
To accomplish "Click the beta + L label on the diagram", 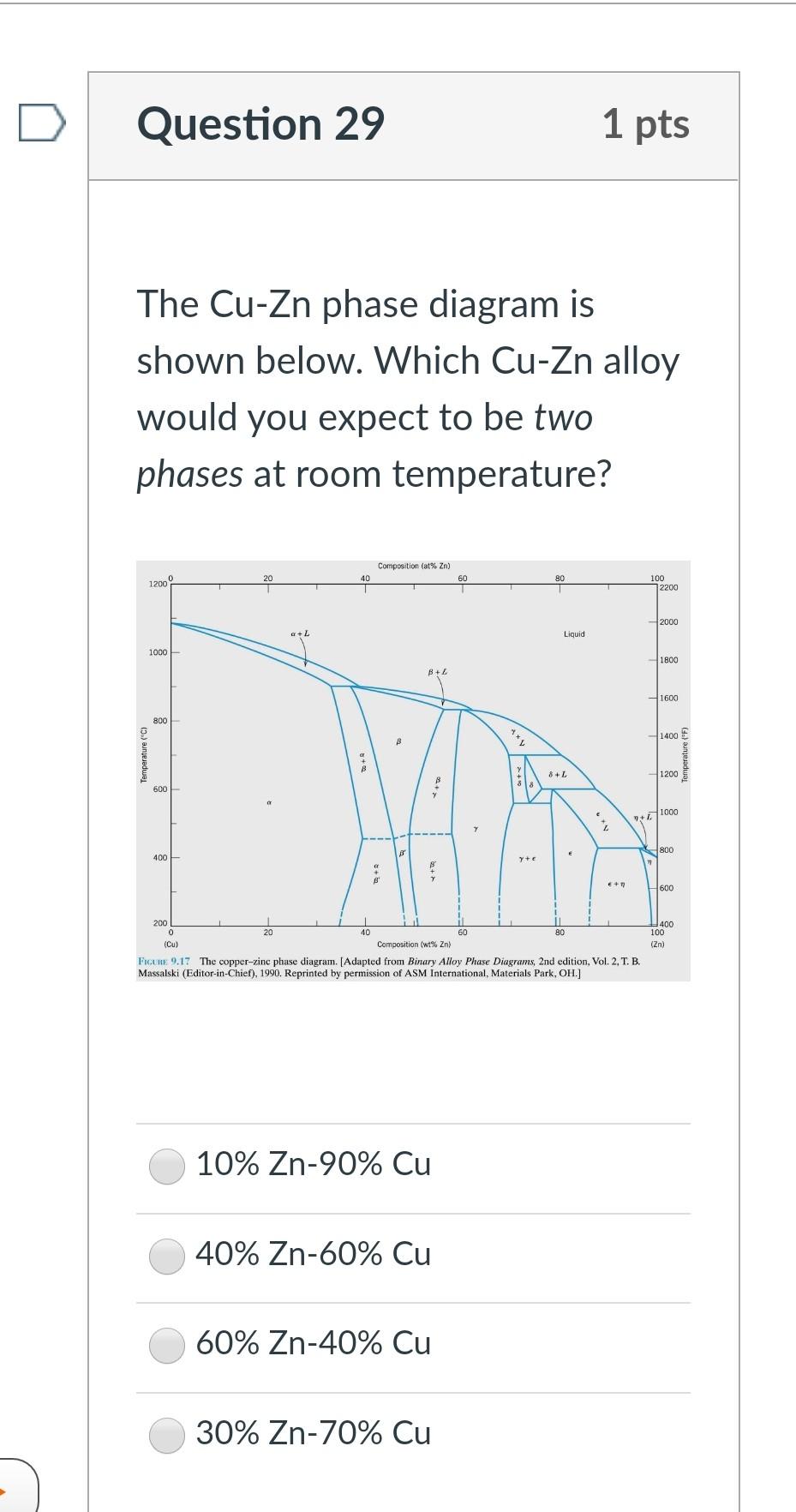I will tap(436, 672).
